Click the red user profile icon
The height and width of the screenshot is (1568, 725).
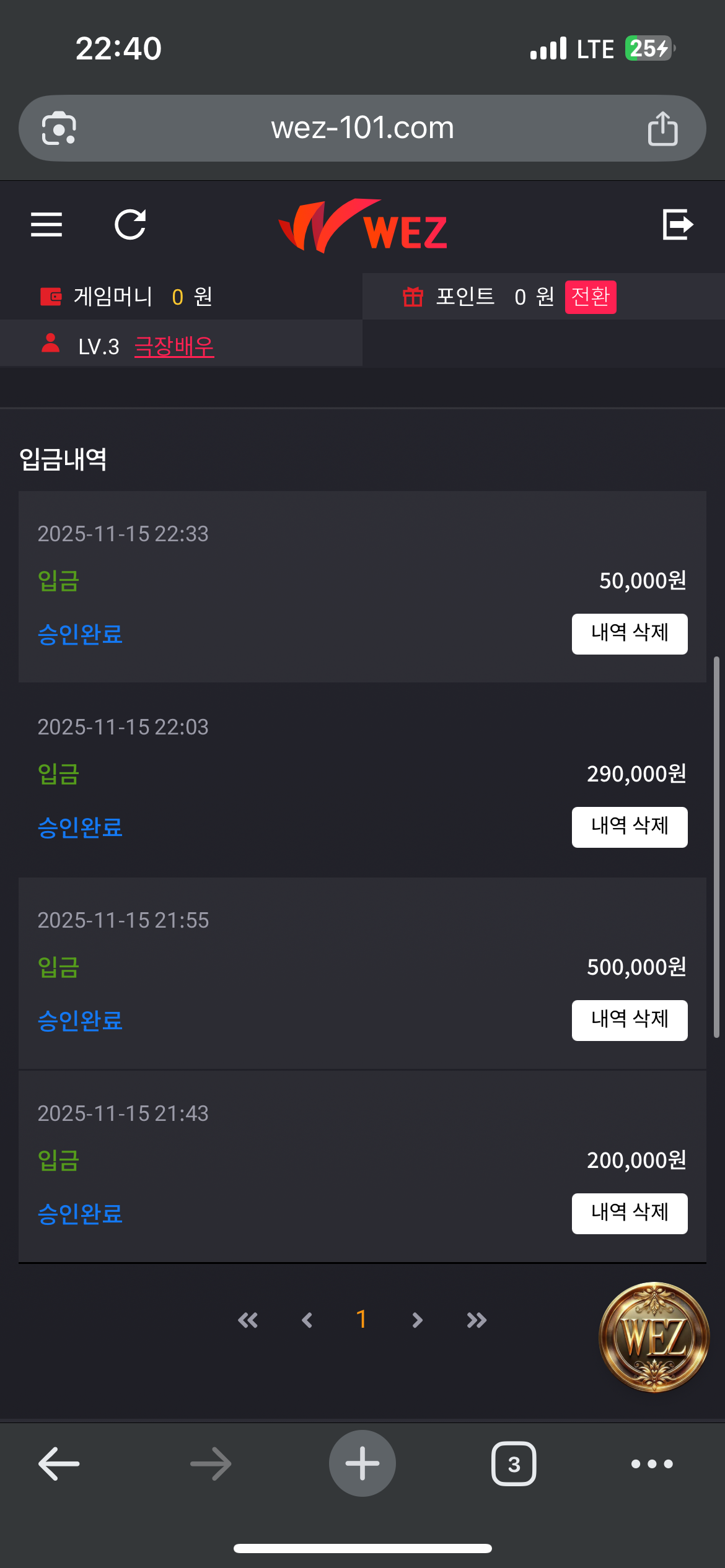(51, 345)
